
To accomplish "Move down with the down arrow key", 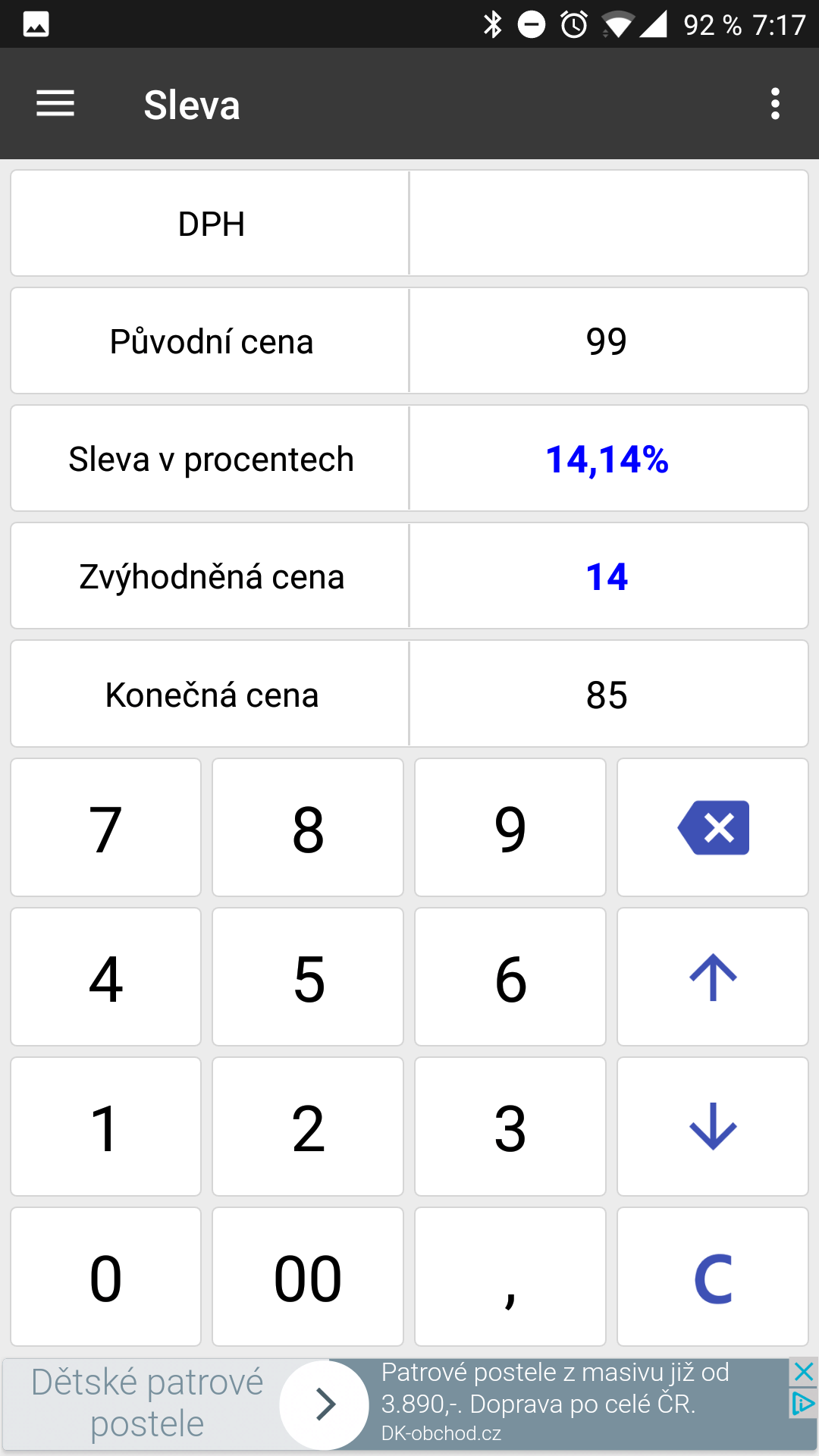I will 713,1127.
